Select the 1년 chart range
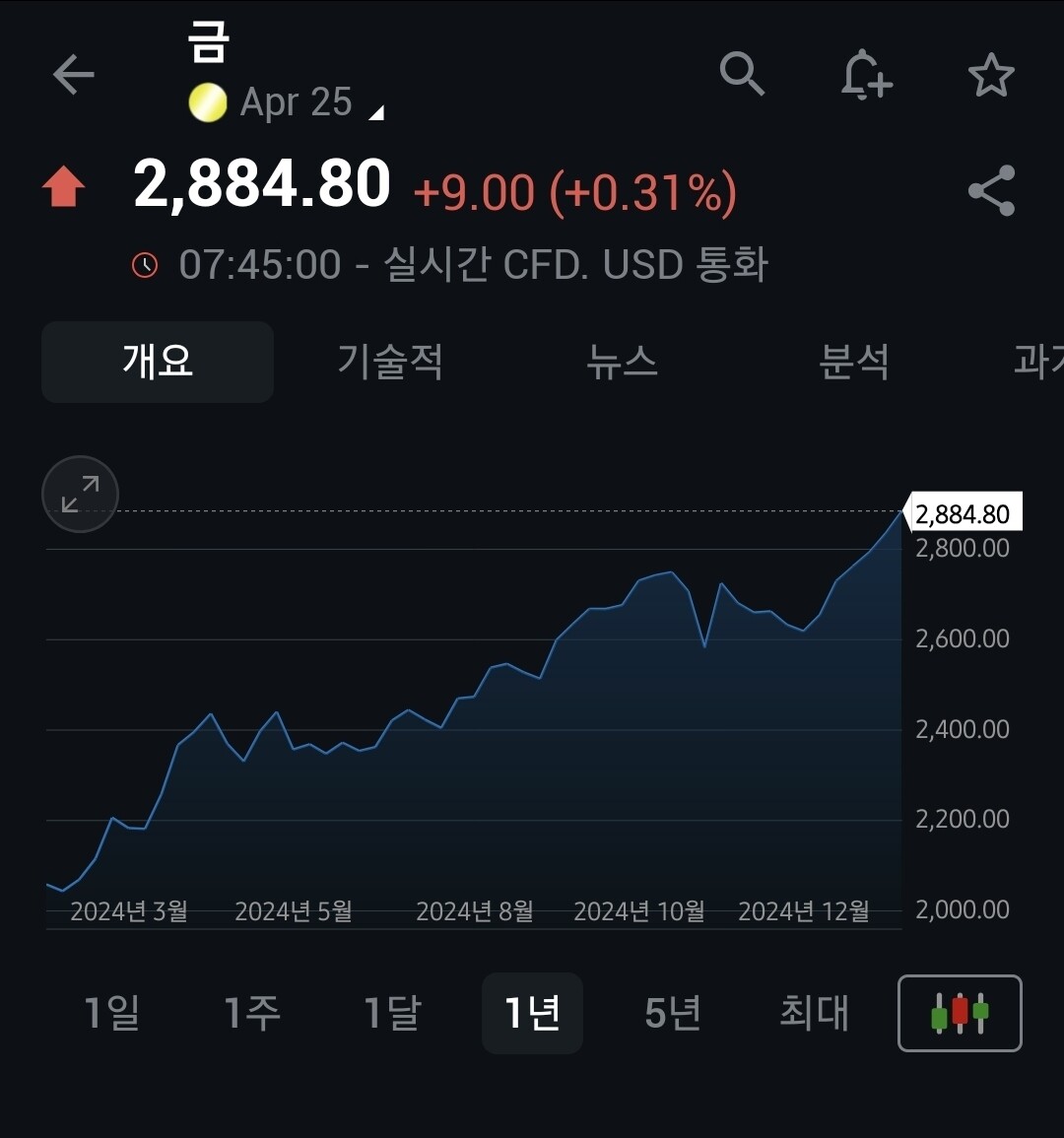Image resolution: width=1064 pixels, height=1138 pixels. [x=532, y=1013]
